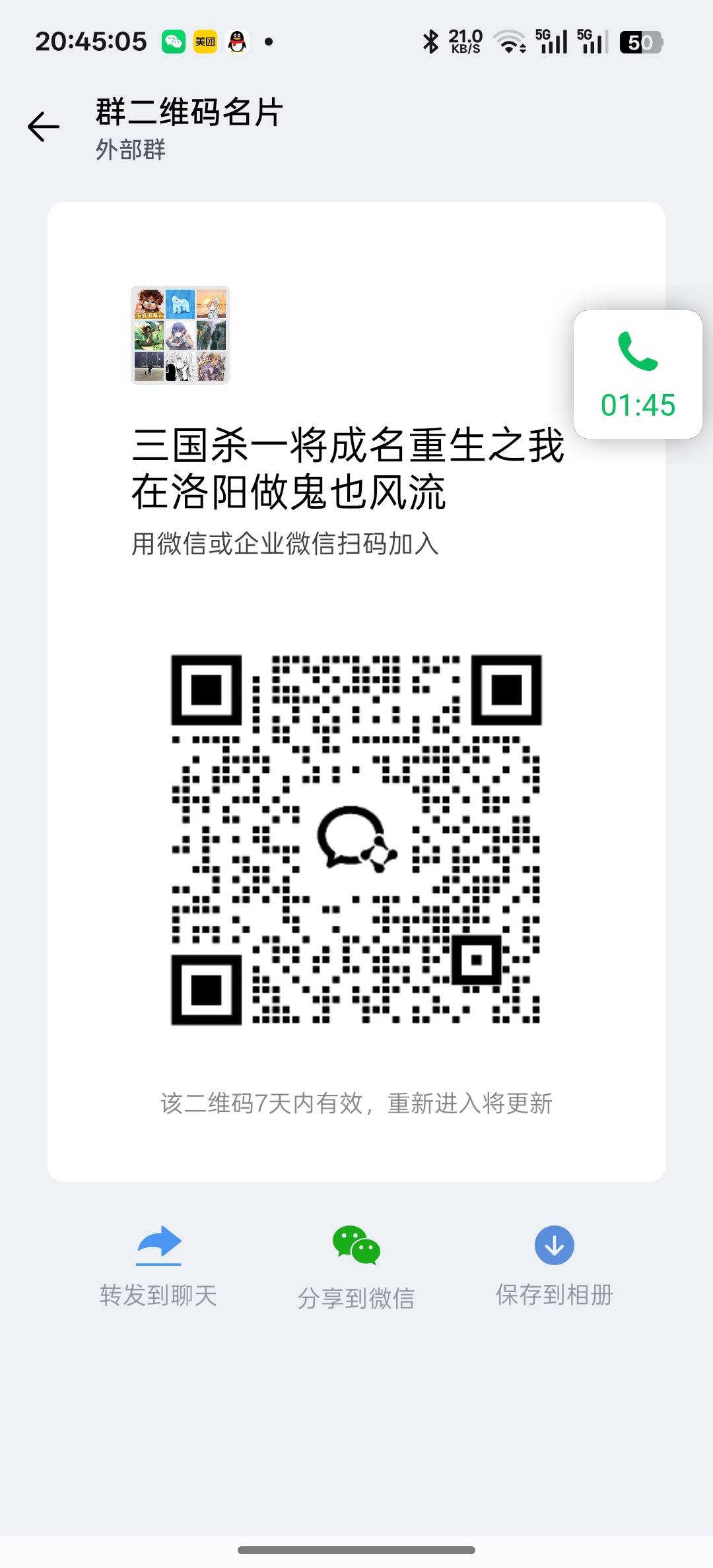Return to the ongoing call bubble

pos(637,374)
